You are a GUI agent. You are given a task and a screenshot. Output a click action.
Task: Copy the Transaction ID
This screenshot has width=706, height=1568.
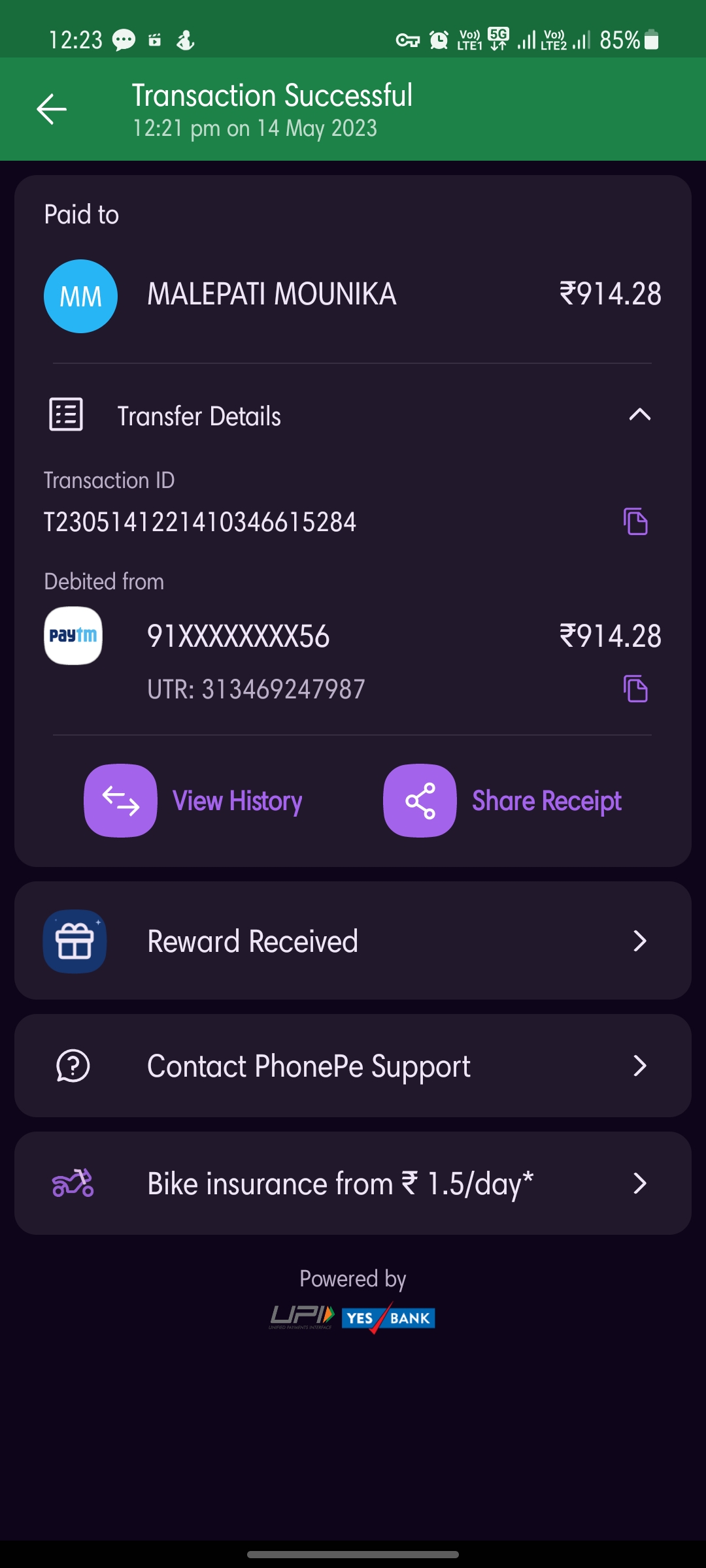pyautogui.click(x=635, y=521)
